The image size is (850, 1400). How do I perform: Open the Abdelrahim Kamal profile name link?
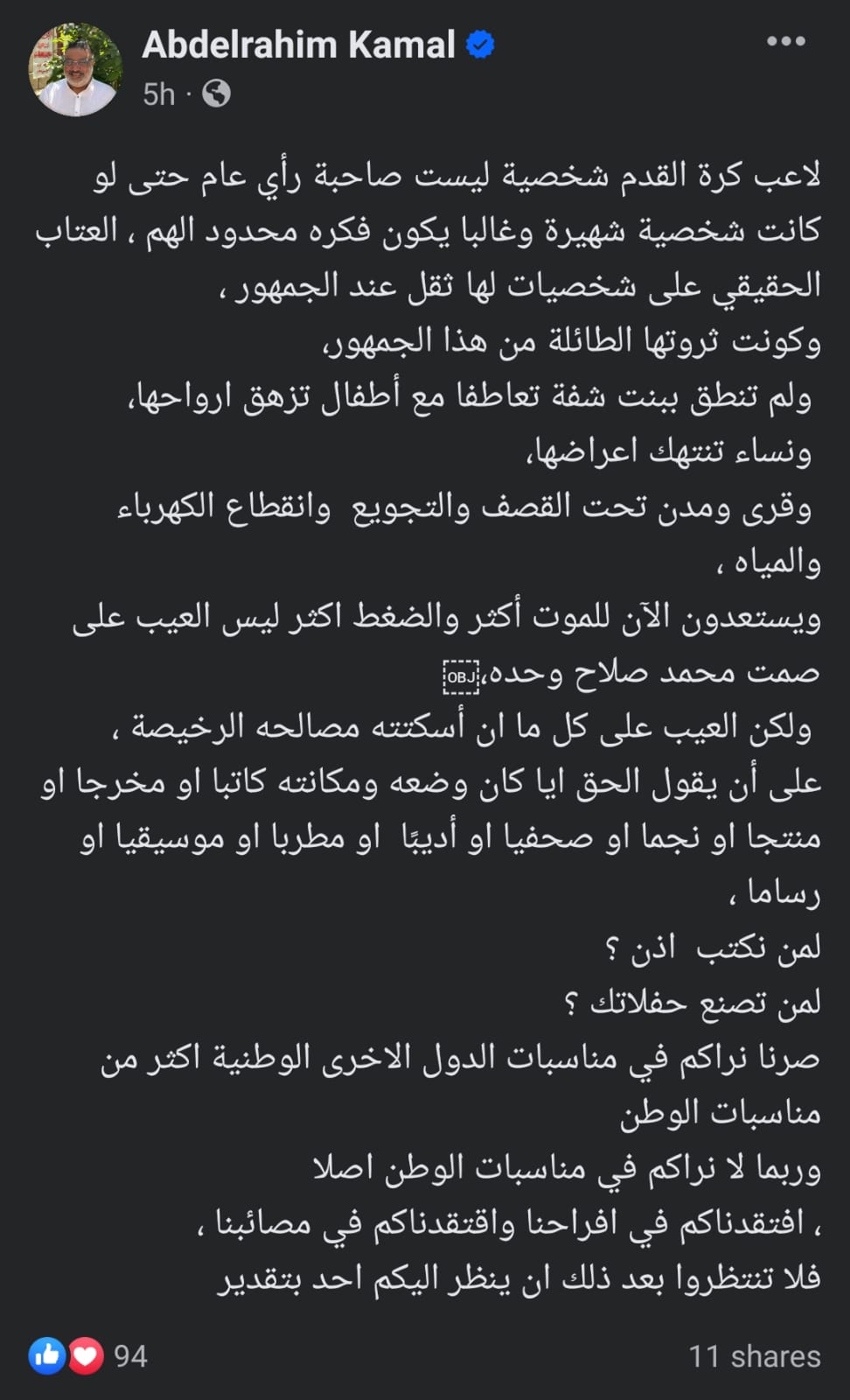298,45
